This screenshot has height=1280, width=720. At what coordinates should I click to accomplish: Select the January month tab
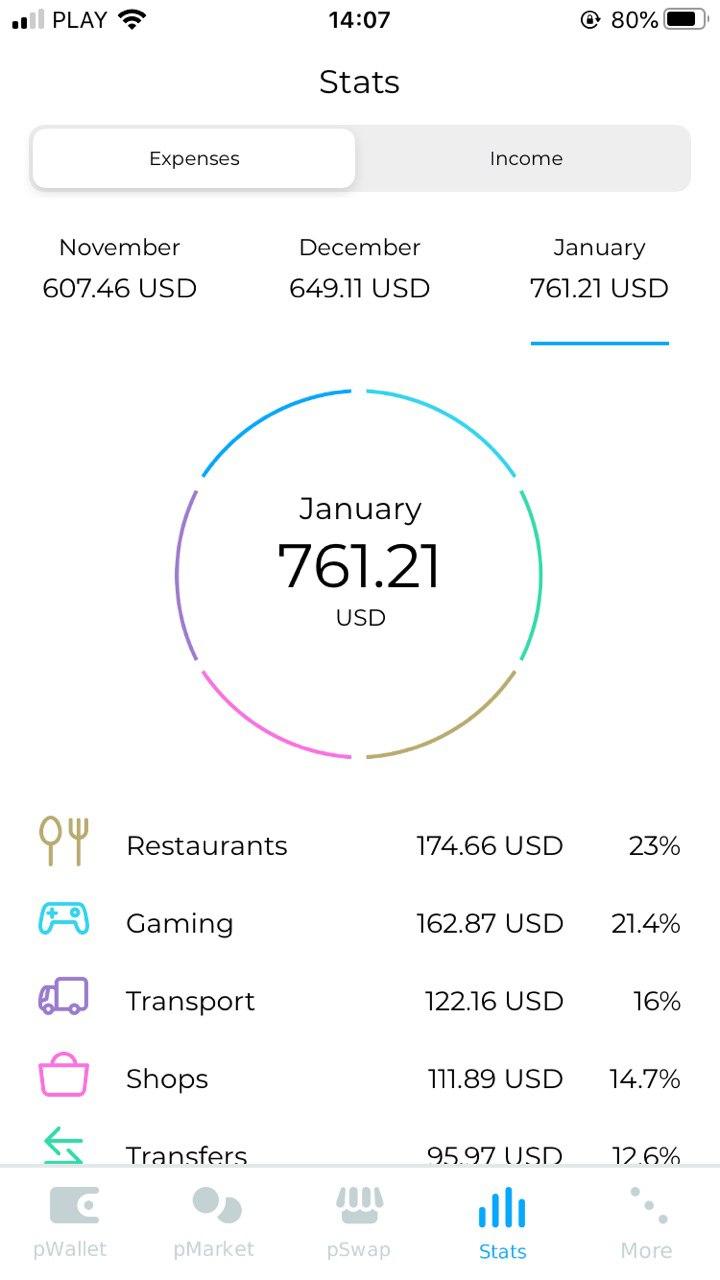tap(599, 268)
